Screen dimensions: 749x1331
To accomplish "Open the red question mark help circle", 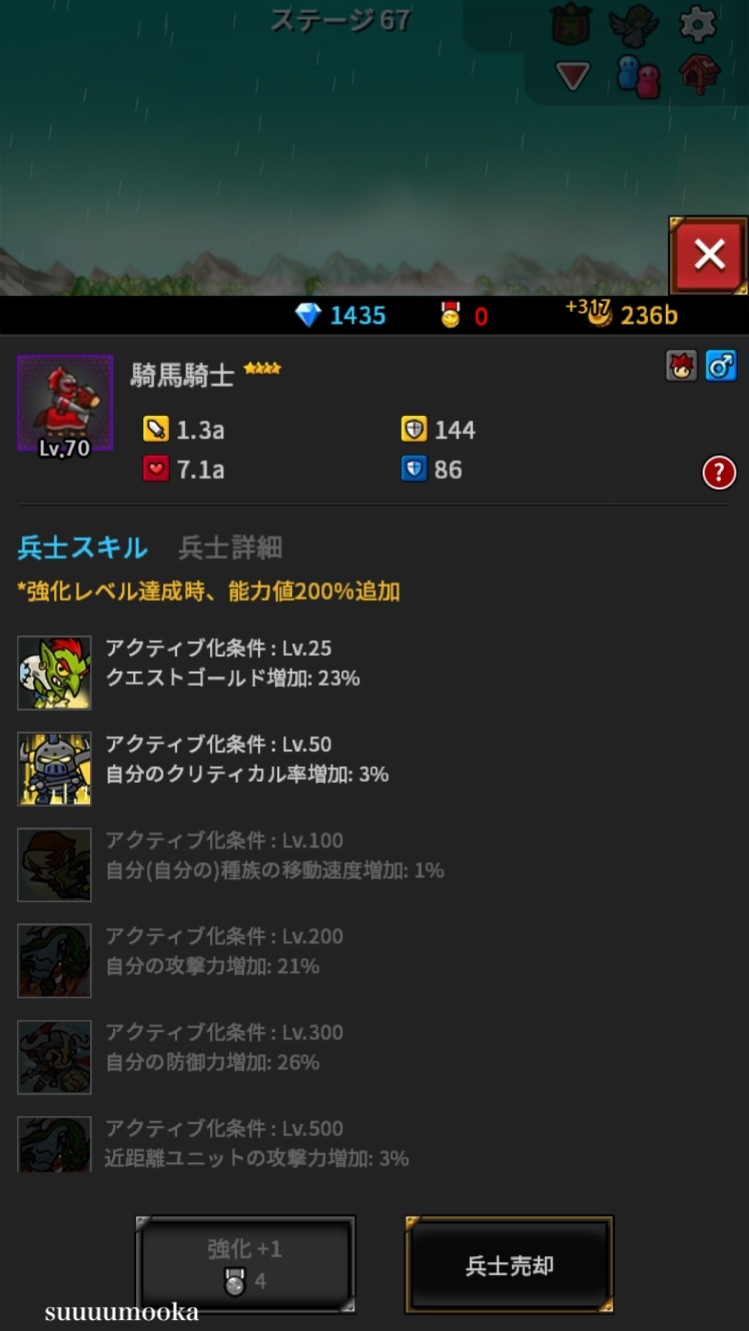I will pyautogui.click(x=718, y=473).
